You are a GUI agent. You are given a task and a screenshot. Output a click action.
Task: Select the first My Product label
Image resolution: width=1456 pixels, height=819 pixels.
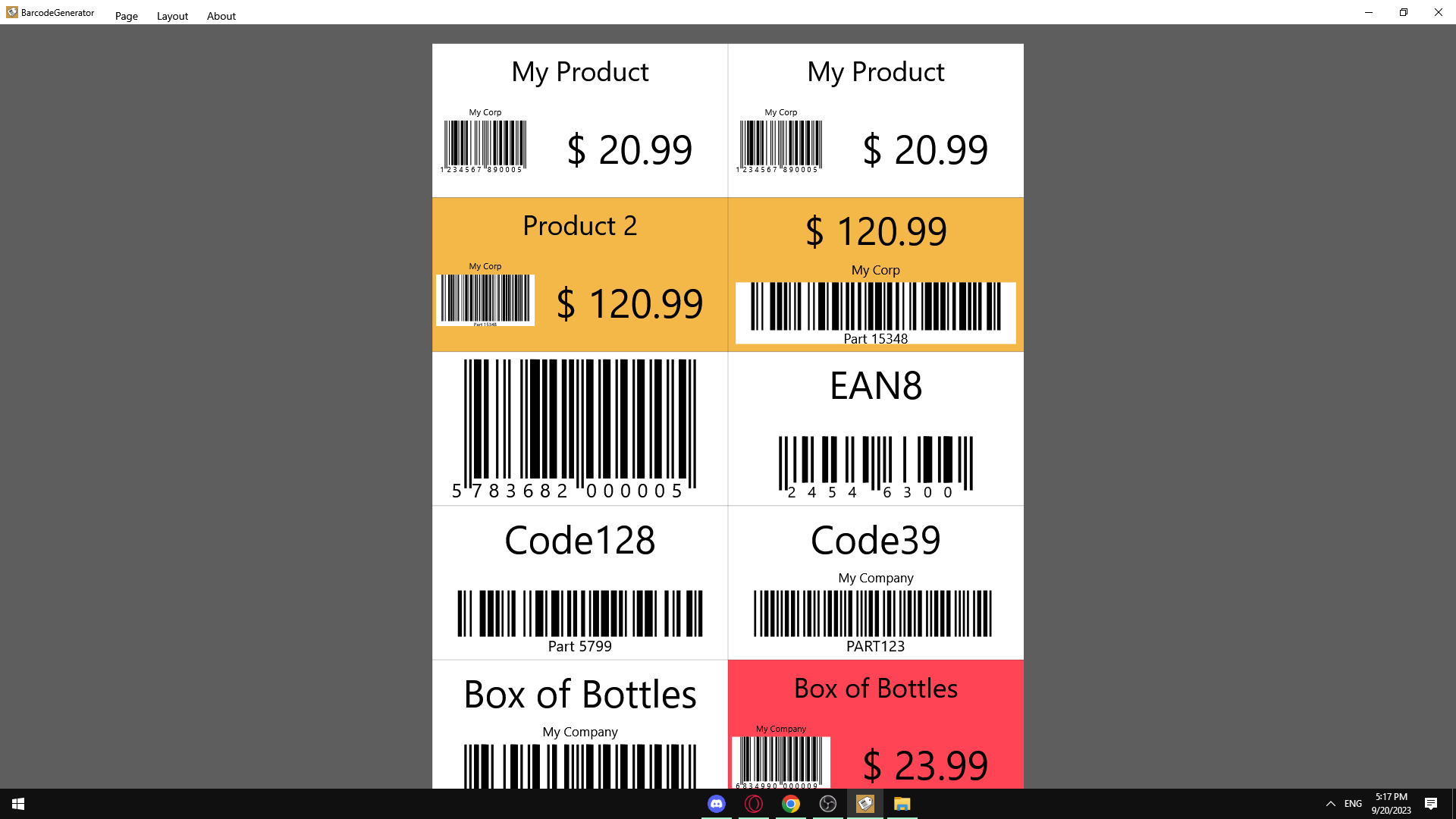(x=579, y=121)
